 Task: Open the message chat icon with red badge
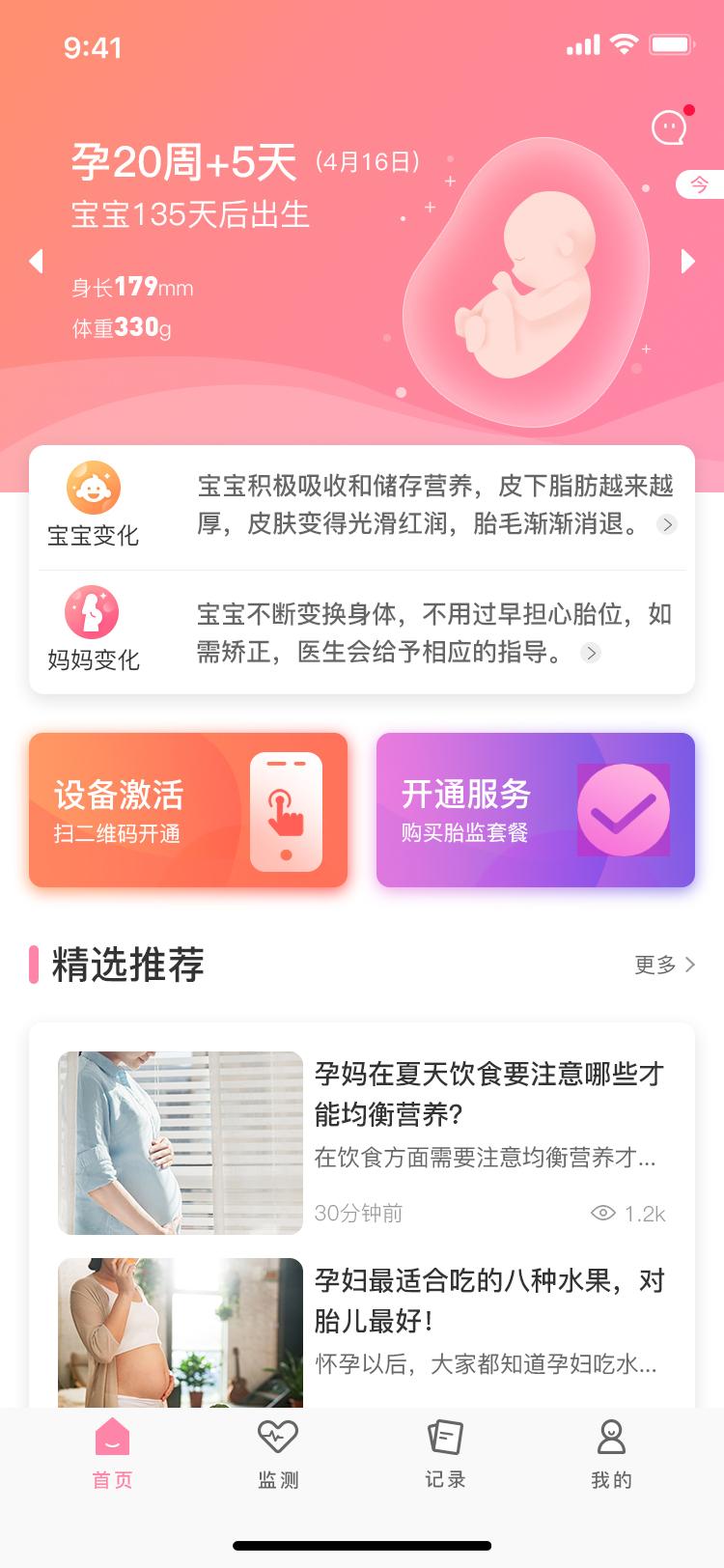coord(669,127)
